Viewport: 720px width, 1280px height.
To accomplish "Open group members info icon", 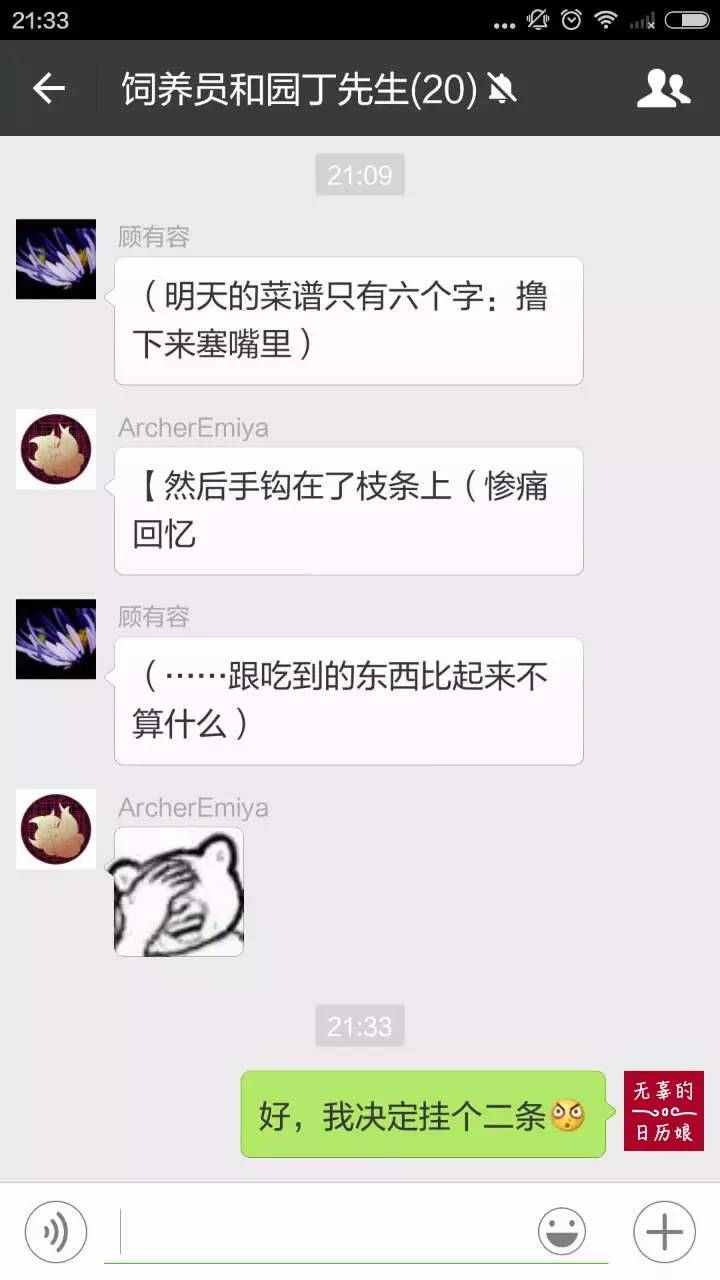I will click(663, 89).
